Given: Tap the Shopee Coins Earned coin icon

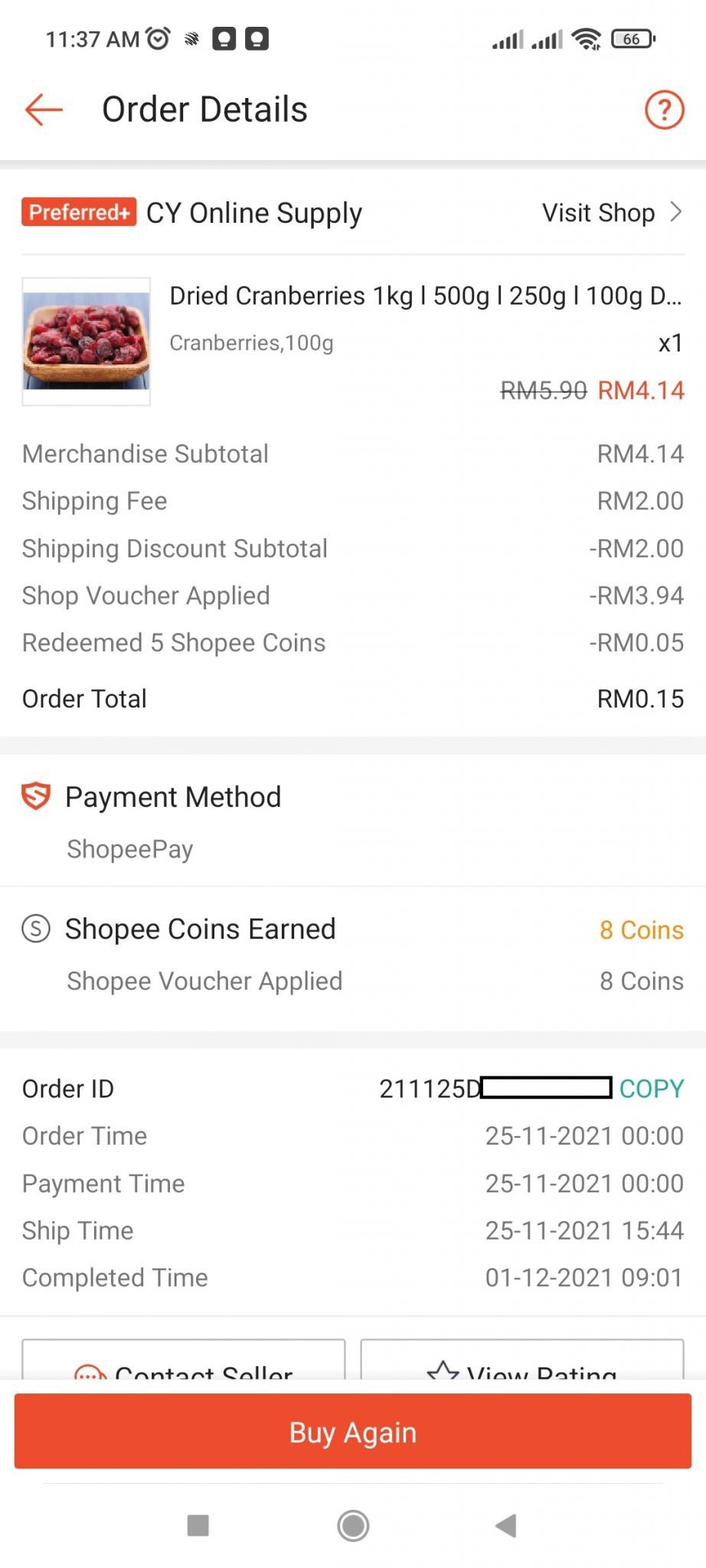Looking at the screenshot, I should [35, 929].
